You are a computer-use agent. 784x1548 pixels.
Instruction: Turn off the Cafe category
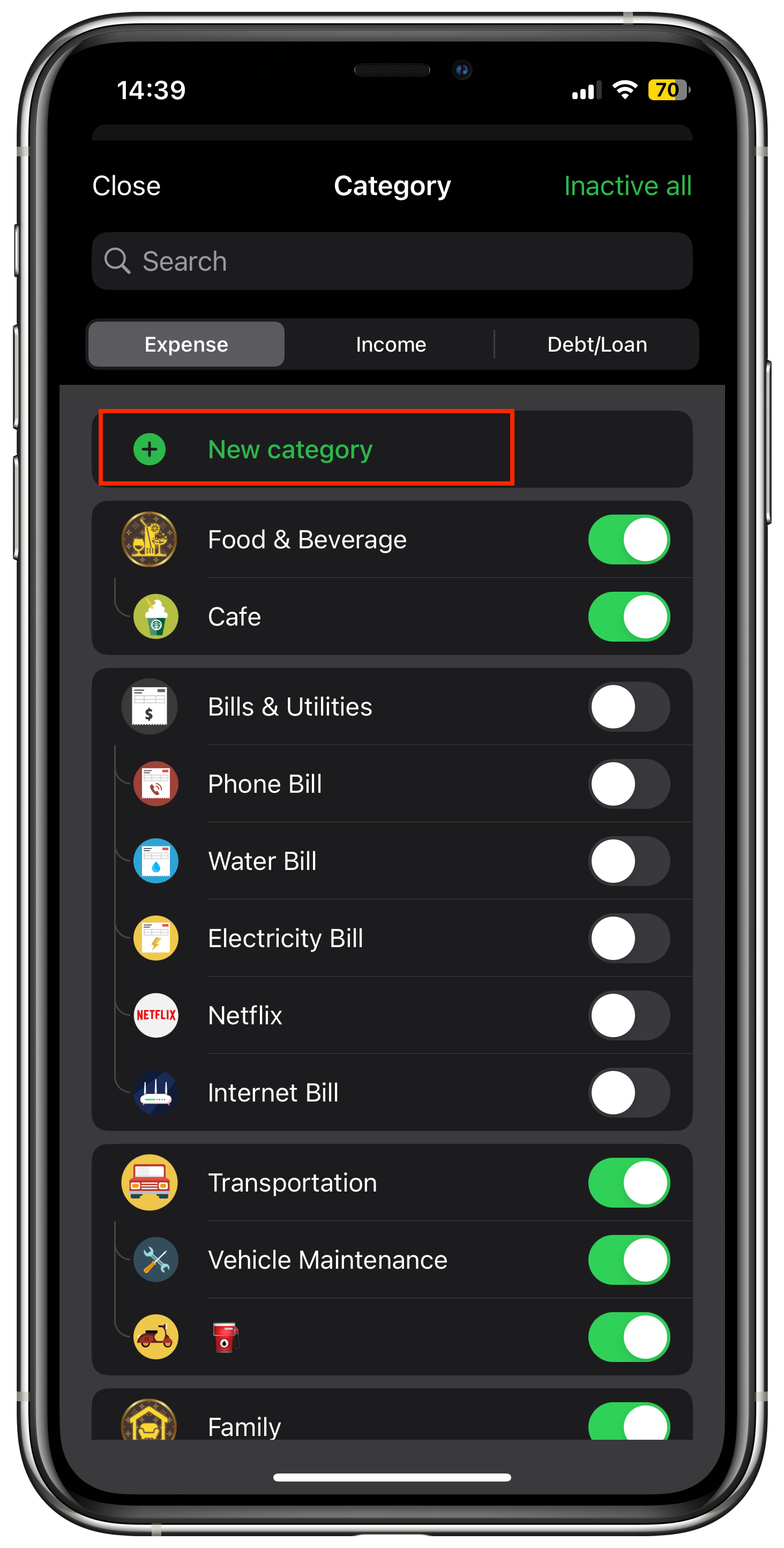point(629,616)
